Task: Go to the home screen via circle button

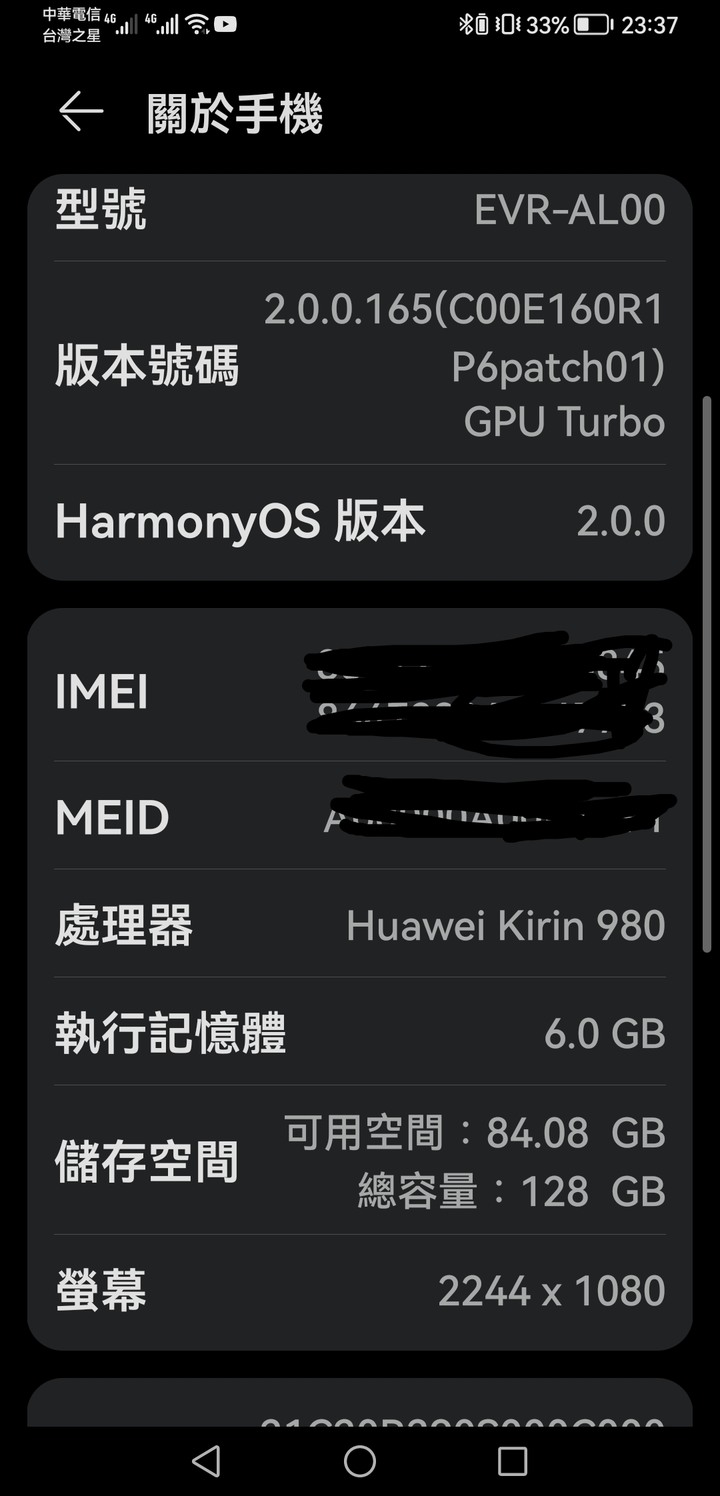Action: (360, 1461)
